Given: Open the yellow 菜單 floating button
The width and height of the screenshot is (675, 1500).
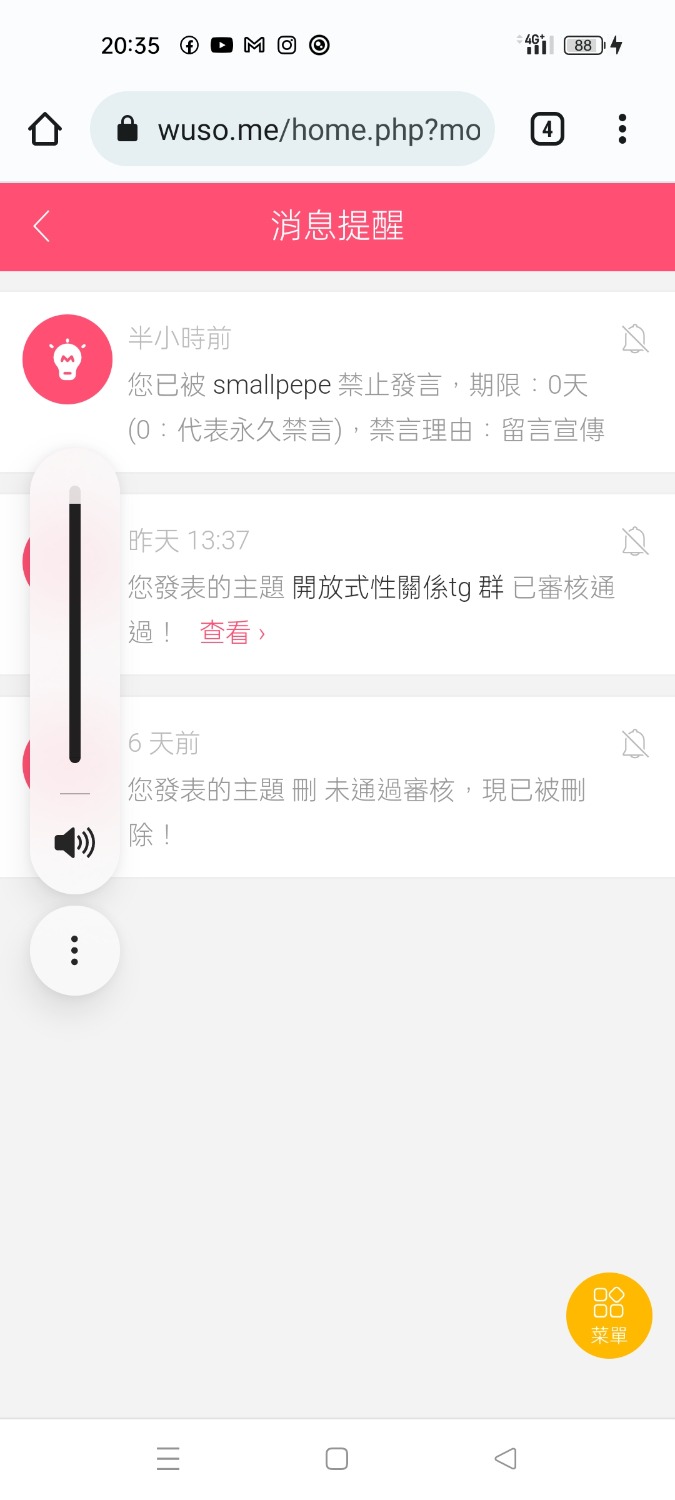Looking at the screenshot, I should [608, 1315].
